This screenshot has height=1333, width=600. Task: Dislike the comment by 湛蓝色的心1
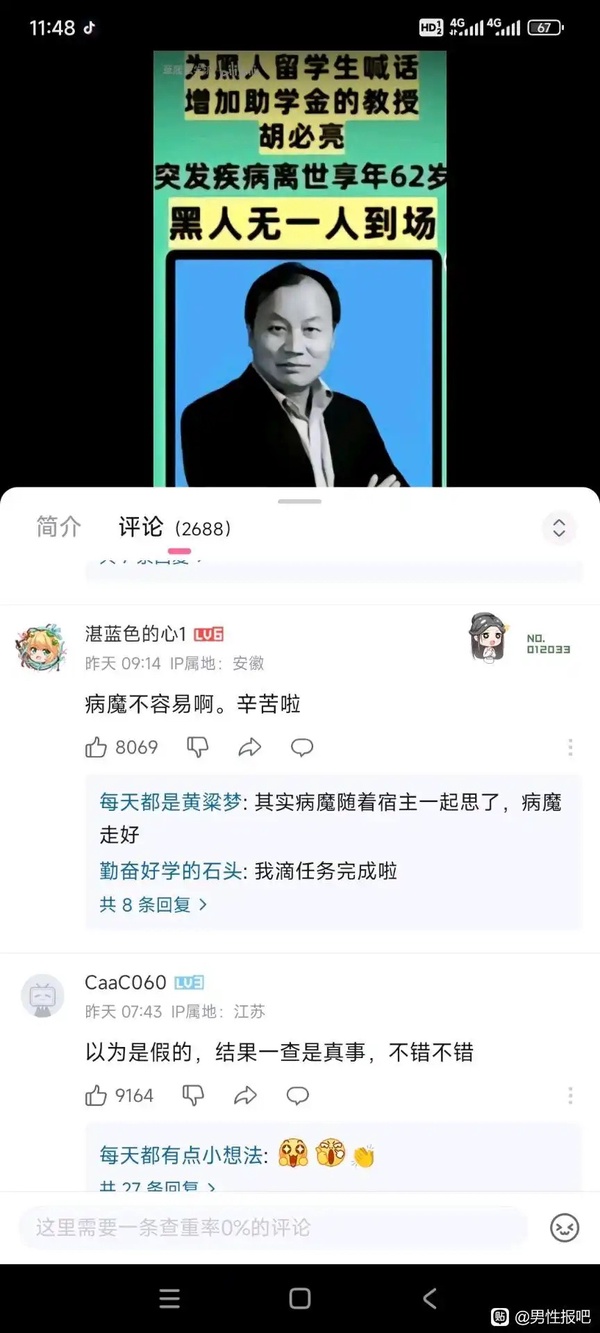[198, 747]
